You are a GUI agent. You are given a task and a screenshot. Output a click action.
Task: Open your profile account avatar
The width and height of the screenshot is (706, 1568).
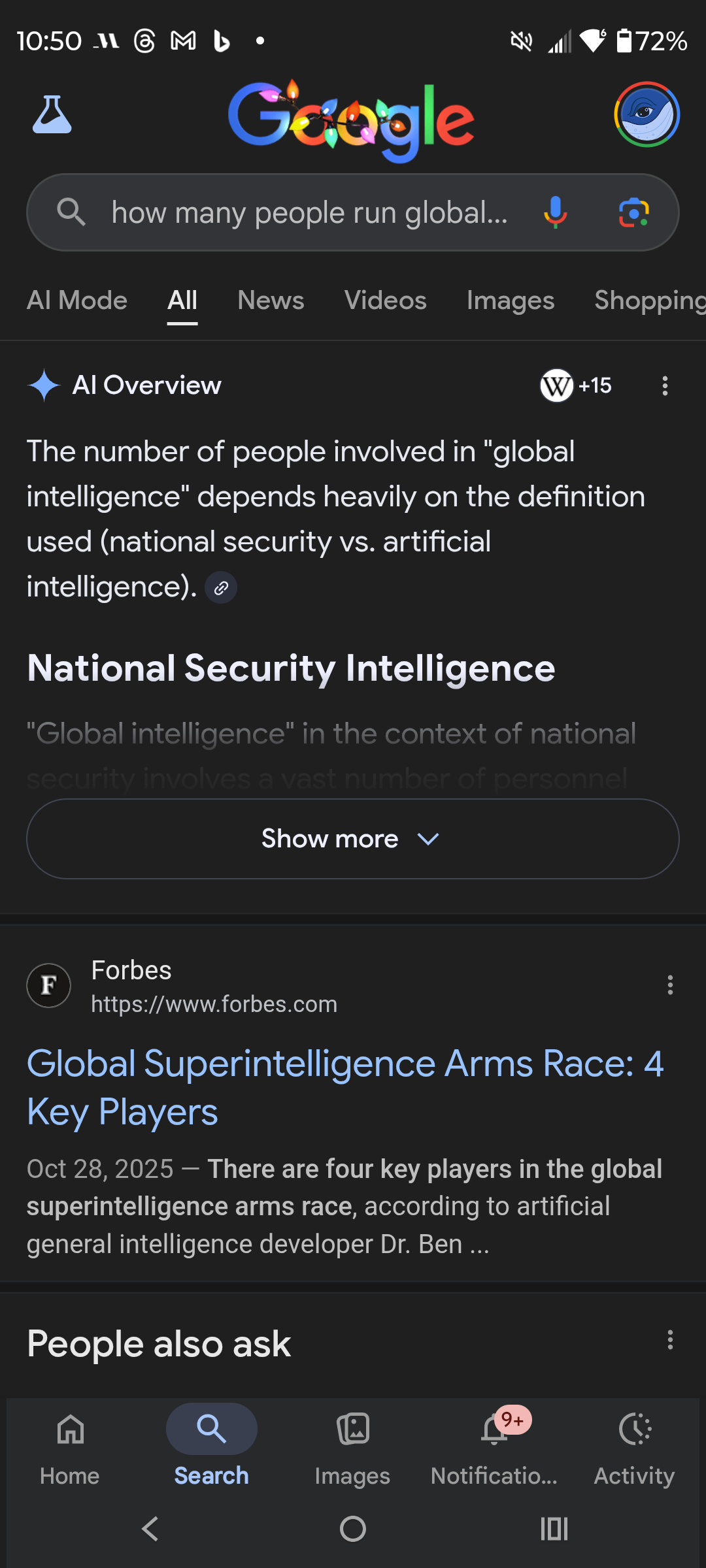pyautogui.click(x=647, y=114)
